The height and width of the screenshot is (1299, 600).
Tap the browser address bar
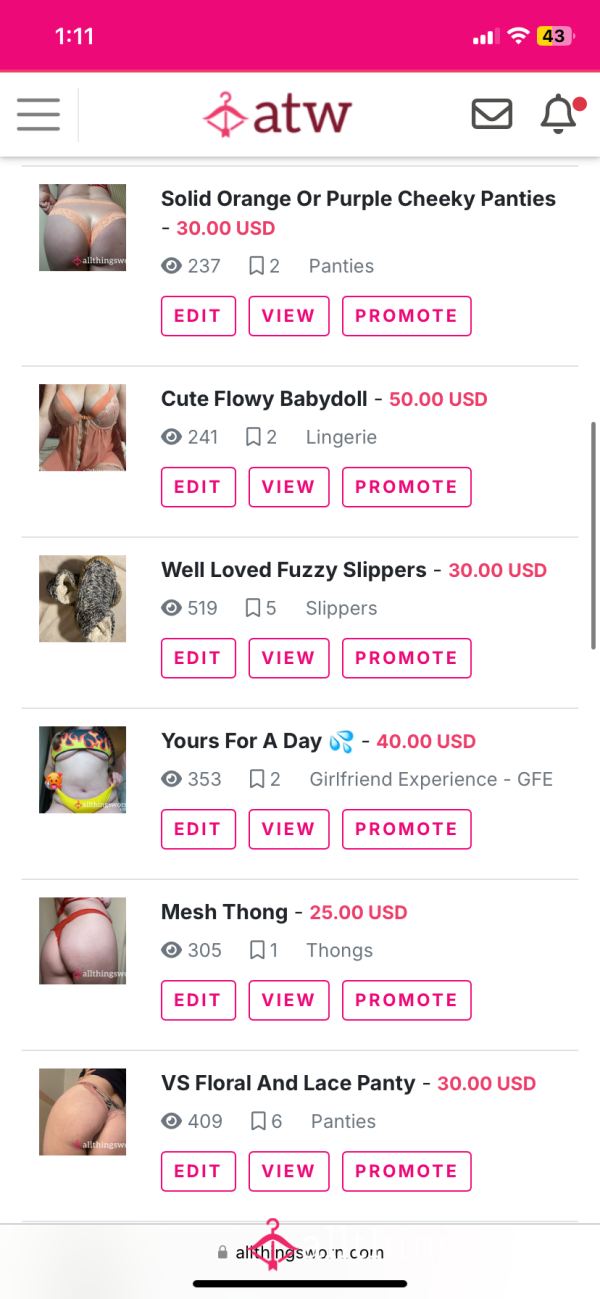[300, 1252]
